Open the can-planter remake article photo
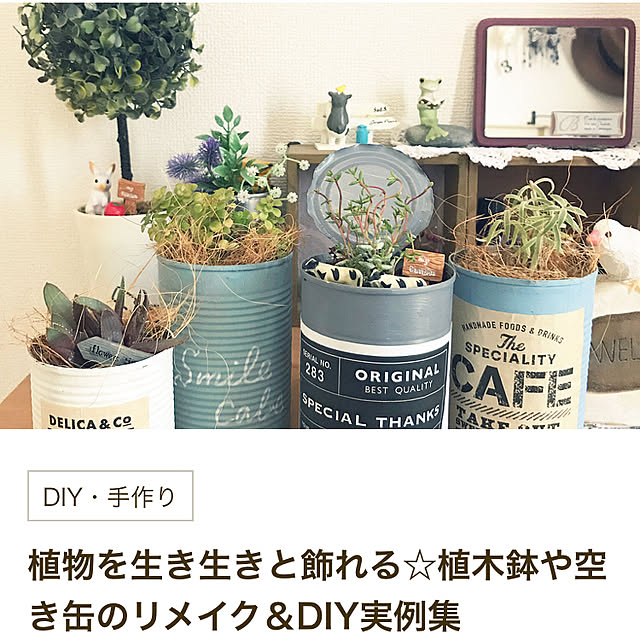This screenshot has height=640, width=640. point(320,214)
